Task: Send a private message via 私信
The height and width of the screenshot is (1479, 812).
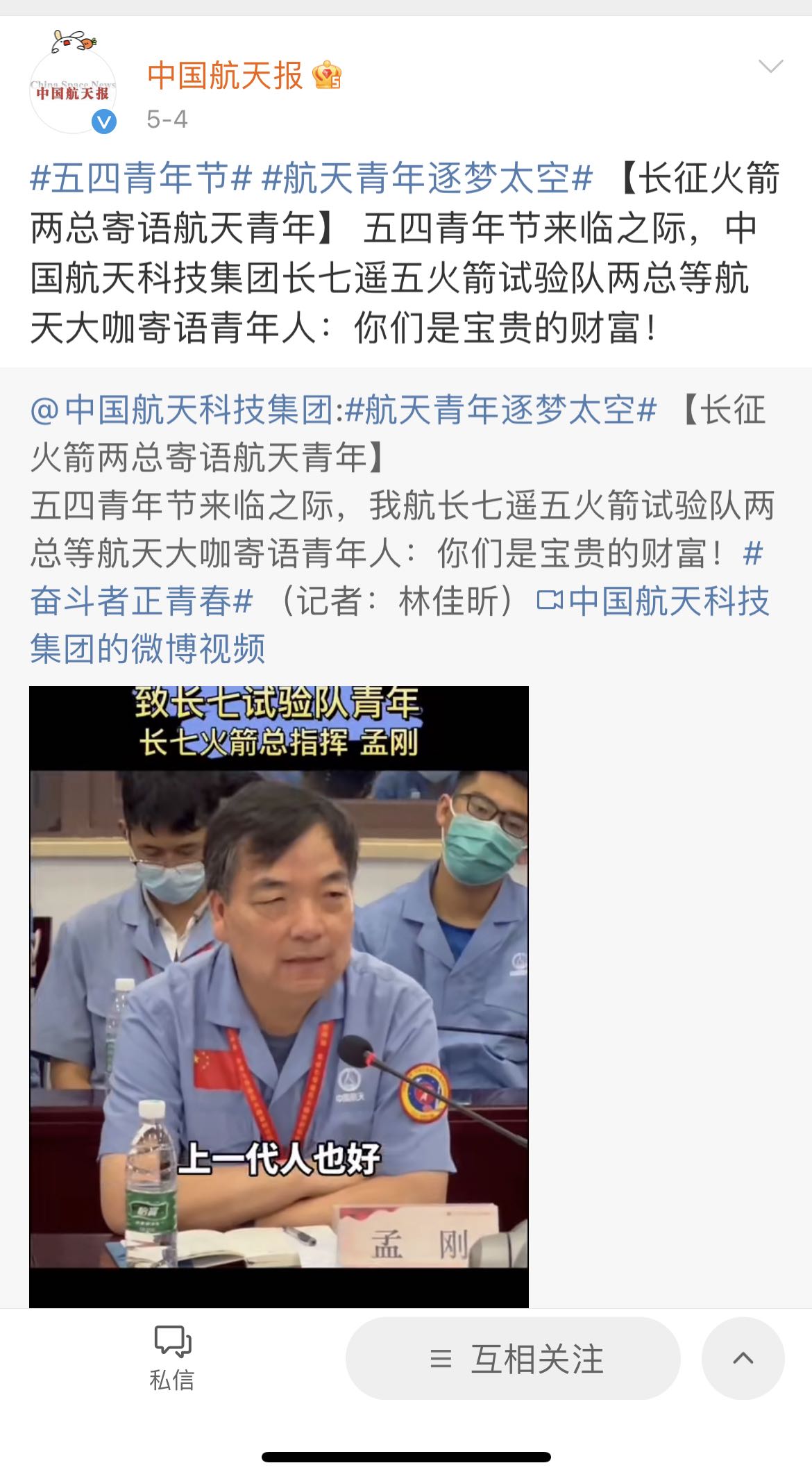Action: click(172, 1357)
